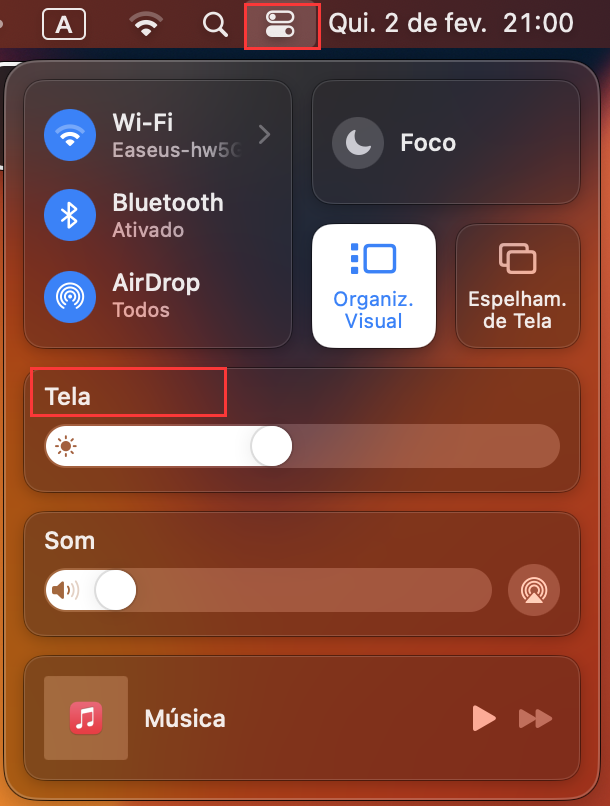The width and height of the screenshot is (610, 806).
Task: Expand Wi-Fi network options chevron
Action: tap(265, 135)
